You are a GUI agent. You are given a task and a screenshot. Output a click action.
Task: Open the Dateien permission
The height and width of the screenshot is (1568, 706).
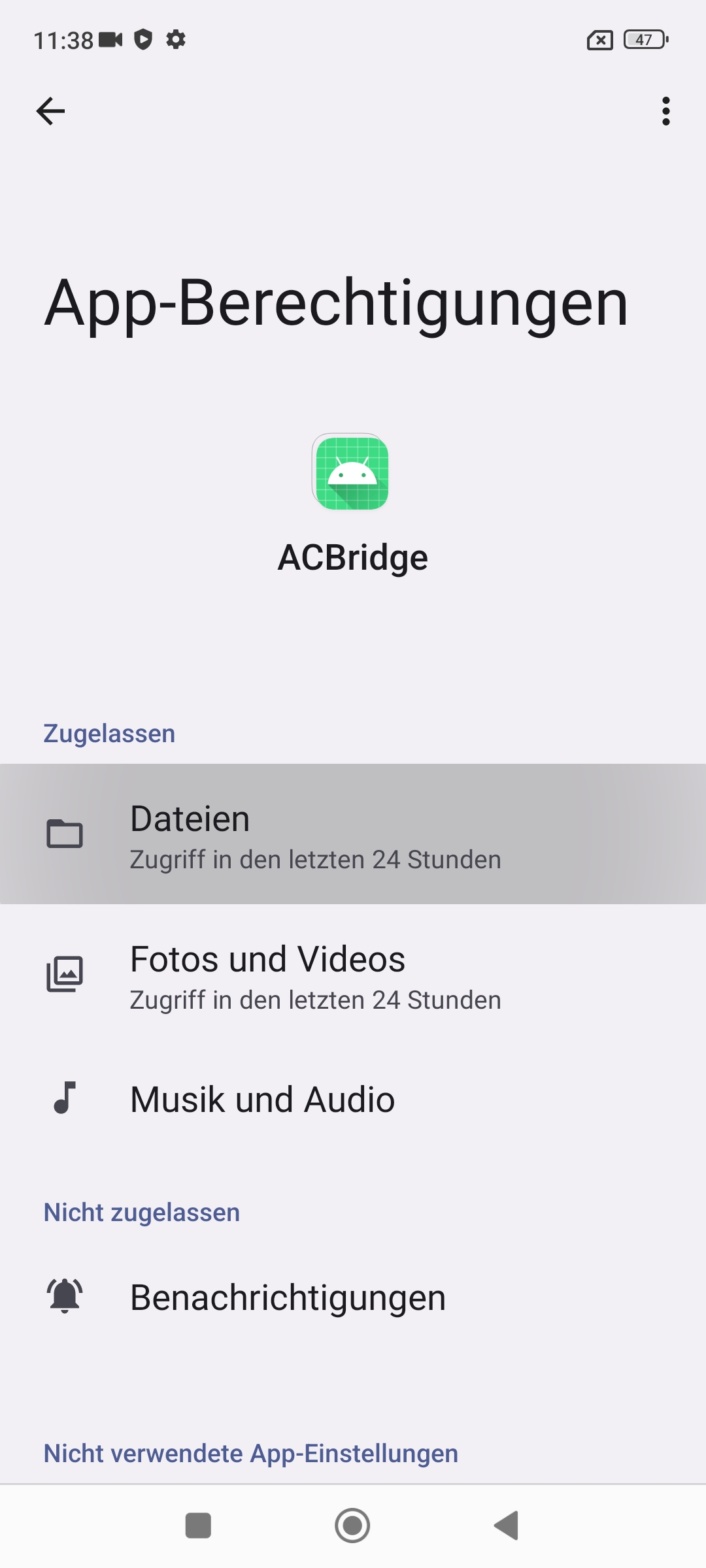[x=353, y=834]
